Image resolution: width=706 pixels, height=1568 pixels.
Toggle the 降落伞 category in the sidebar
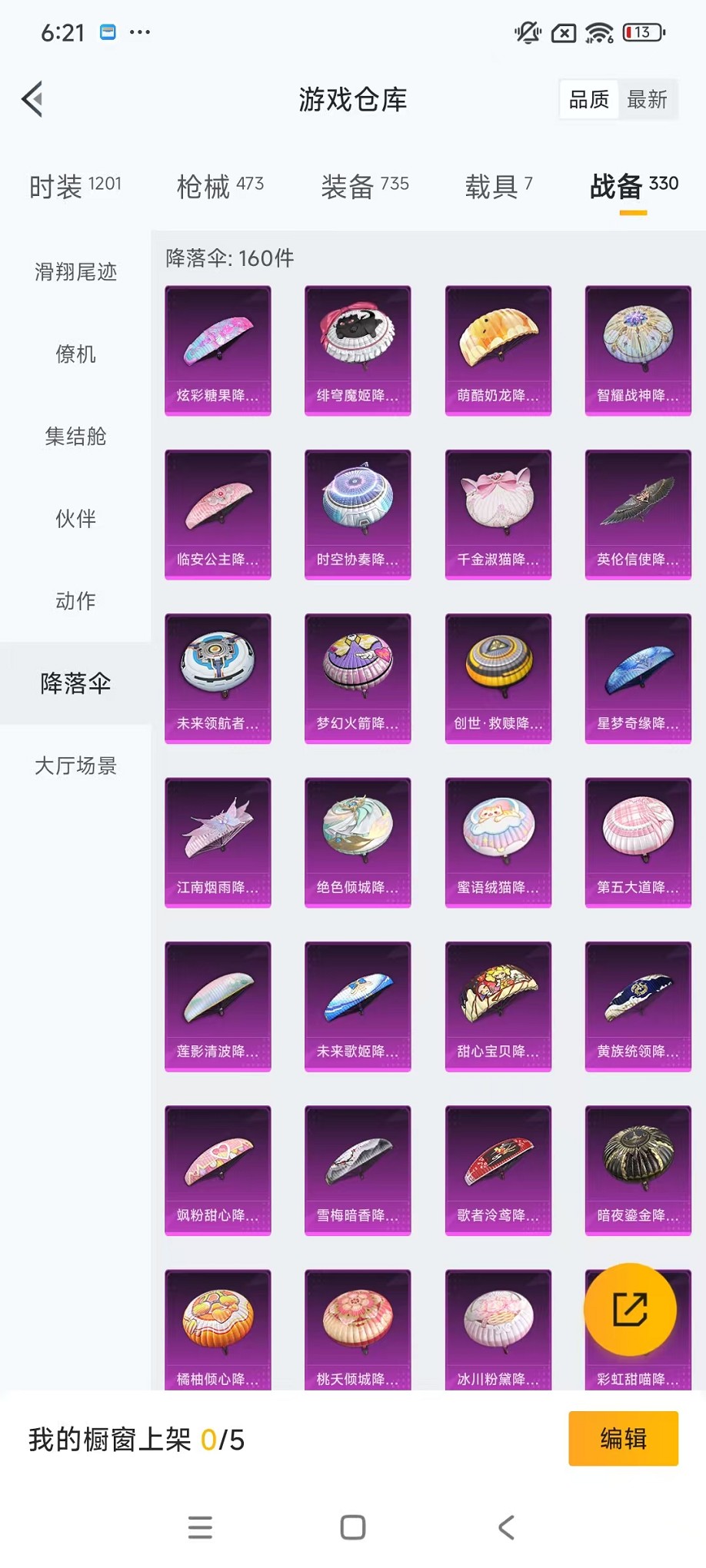(75, 682)
